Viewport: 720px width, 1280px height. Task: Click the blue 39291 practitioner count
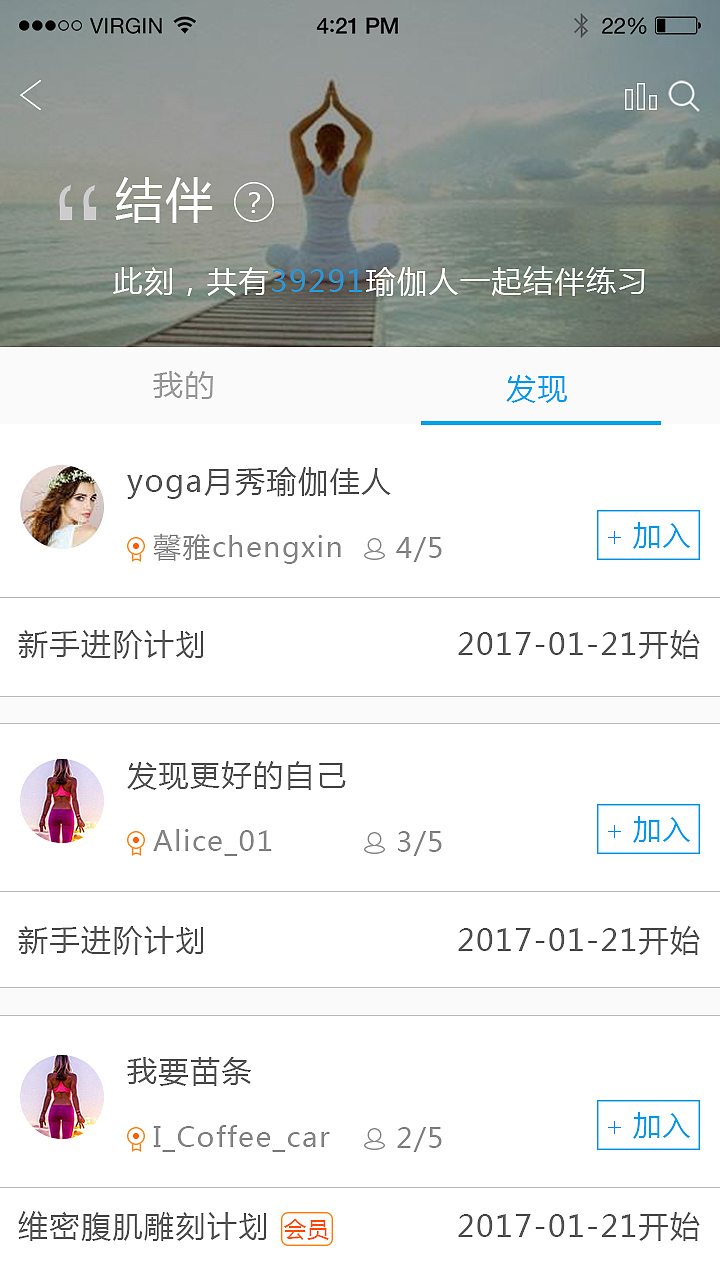coord(320,282)
